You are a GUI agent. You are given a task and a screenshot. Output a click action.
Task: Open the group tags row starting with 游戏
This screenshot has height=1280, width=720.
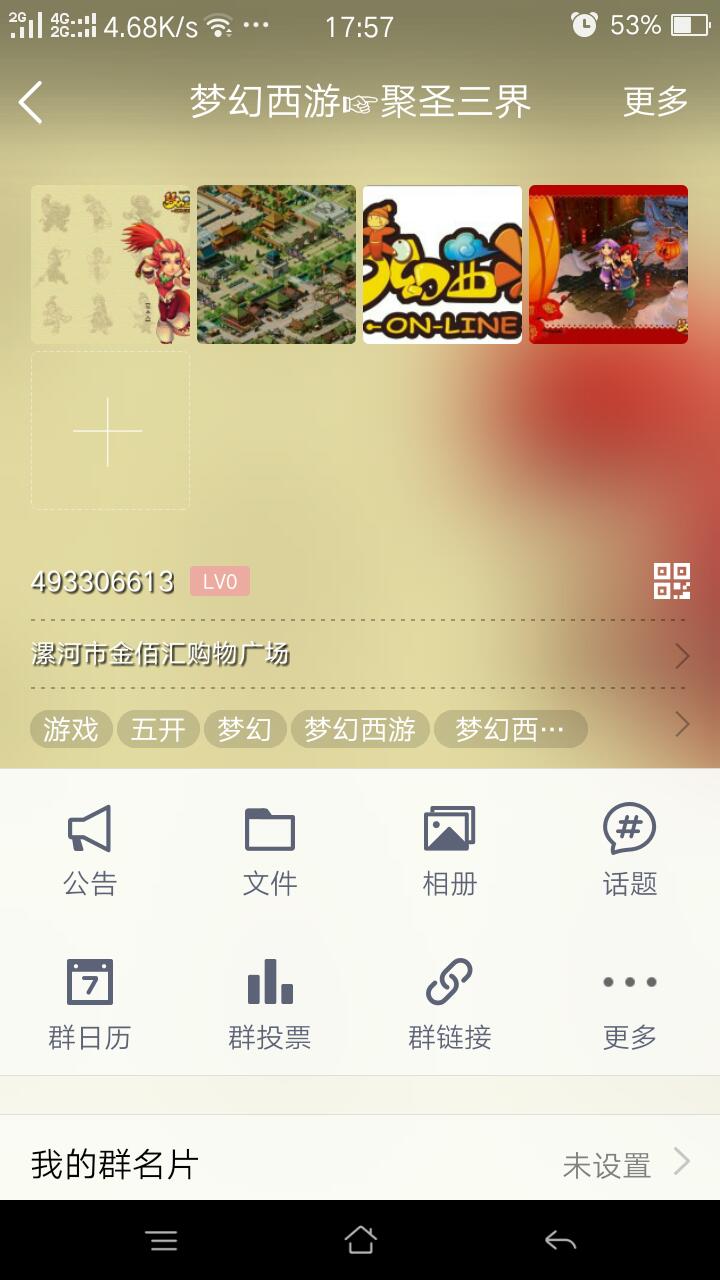click(x=358, y=728)
